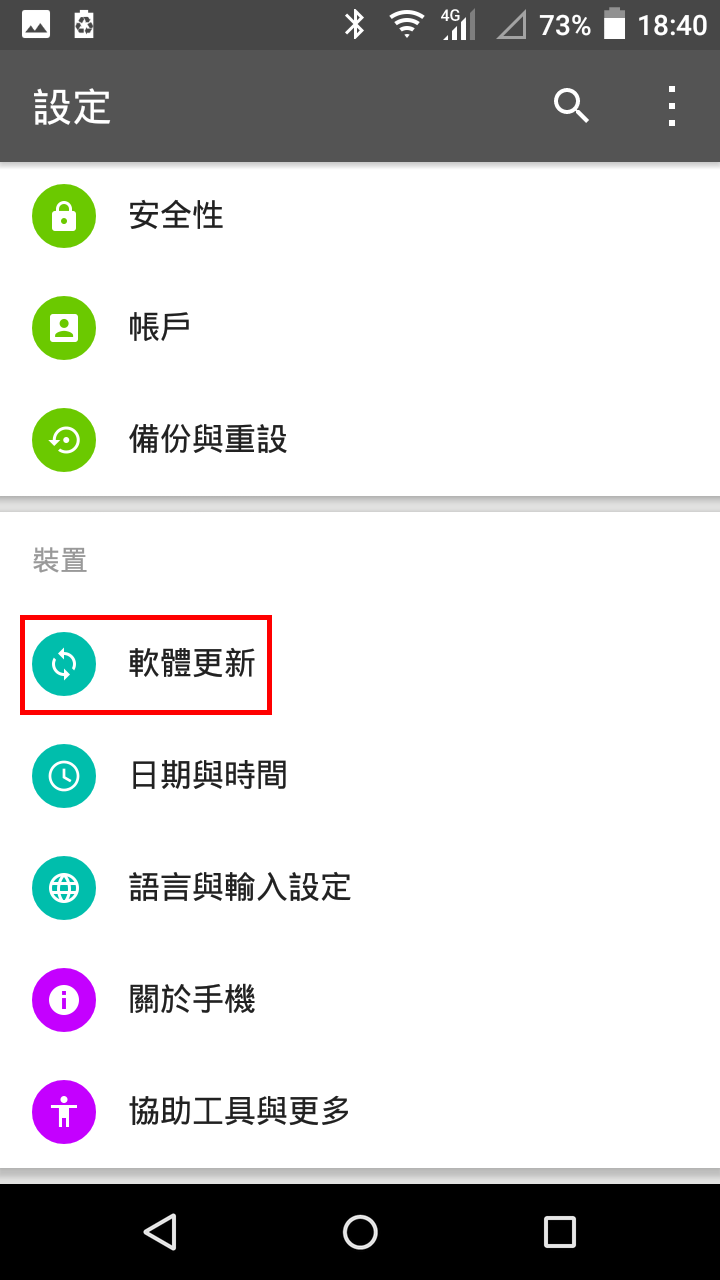Image resolution: width=720 pixels, height=1280 pixels.
Task: Open 協助工具與更多
Action: coord(240,1111)
